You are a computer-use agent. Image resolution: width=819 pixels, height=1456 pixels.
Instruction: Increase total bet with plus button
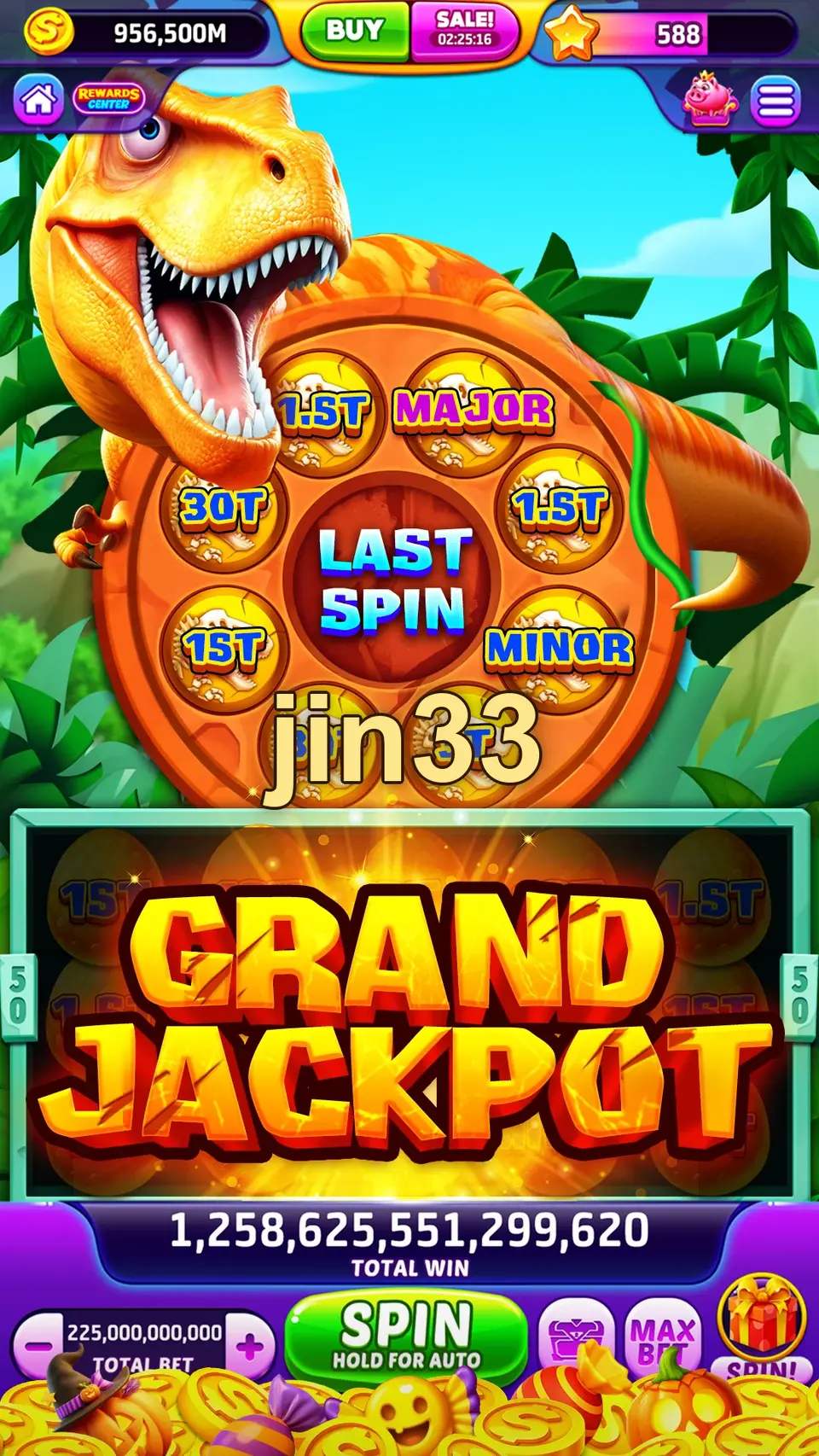coord(250,1347)
